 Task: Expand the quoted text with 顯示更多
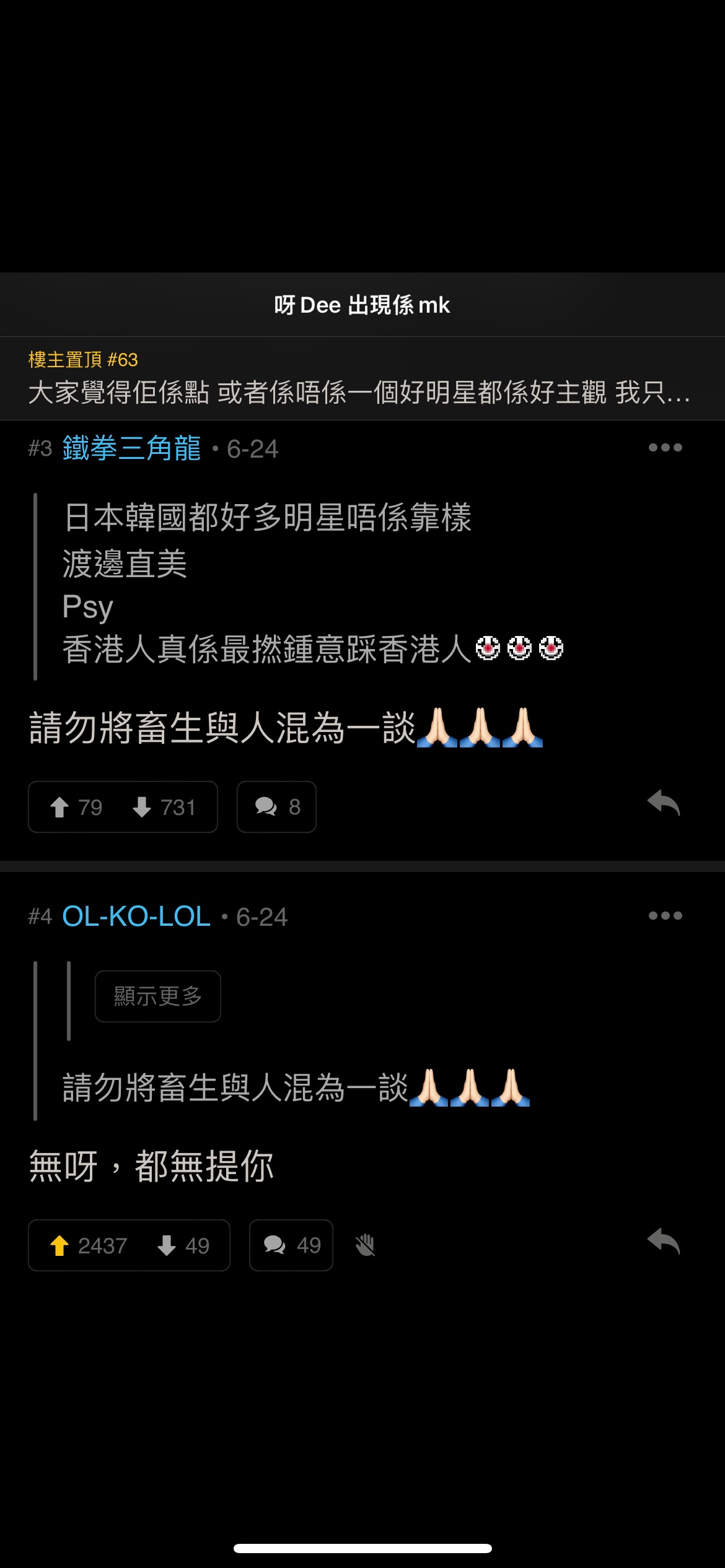[157, 996]
